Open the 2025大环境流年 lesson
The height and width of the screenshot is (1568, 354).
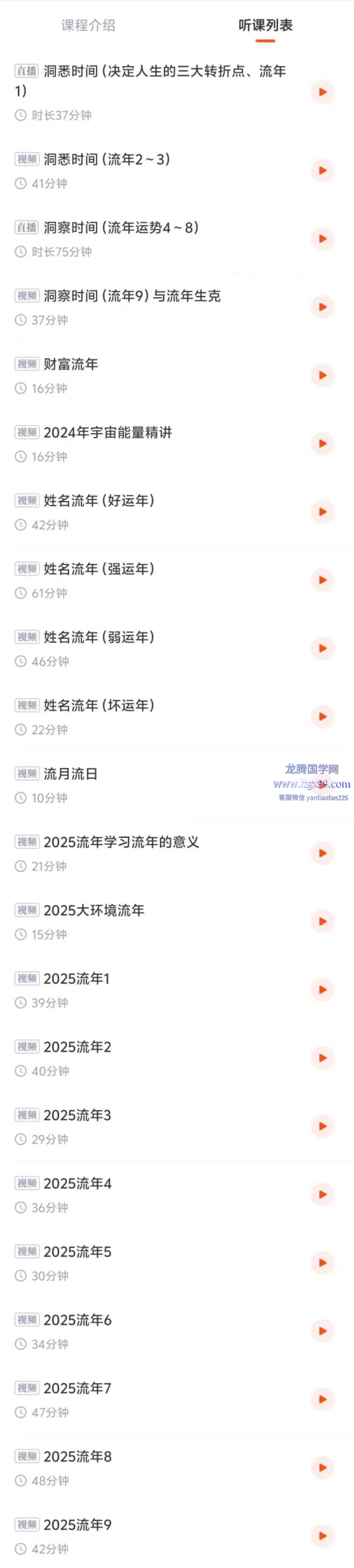pos(94,910)
